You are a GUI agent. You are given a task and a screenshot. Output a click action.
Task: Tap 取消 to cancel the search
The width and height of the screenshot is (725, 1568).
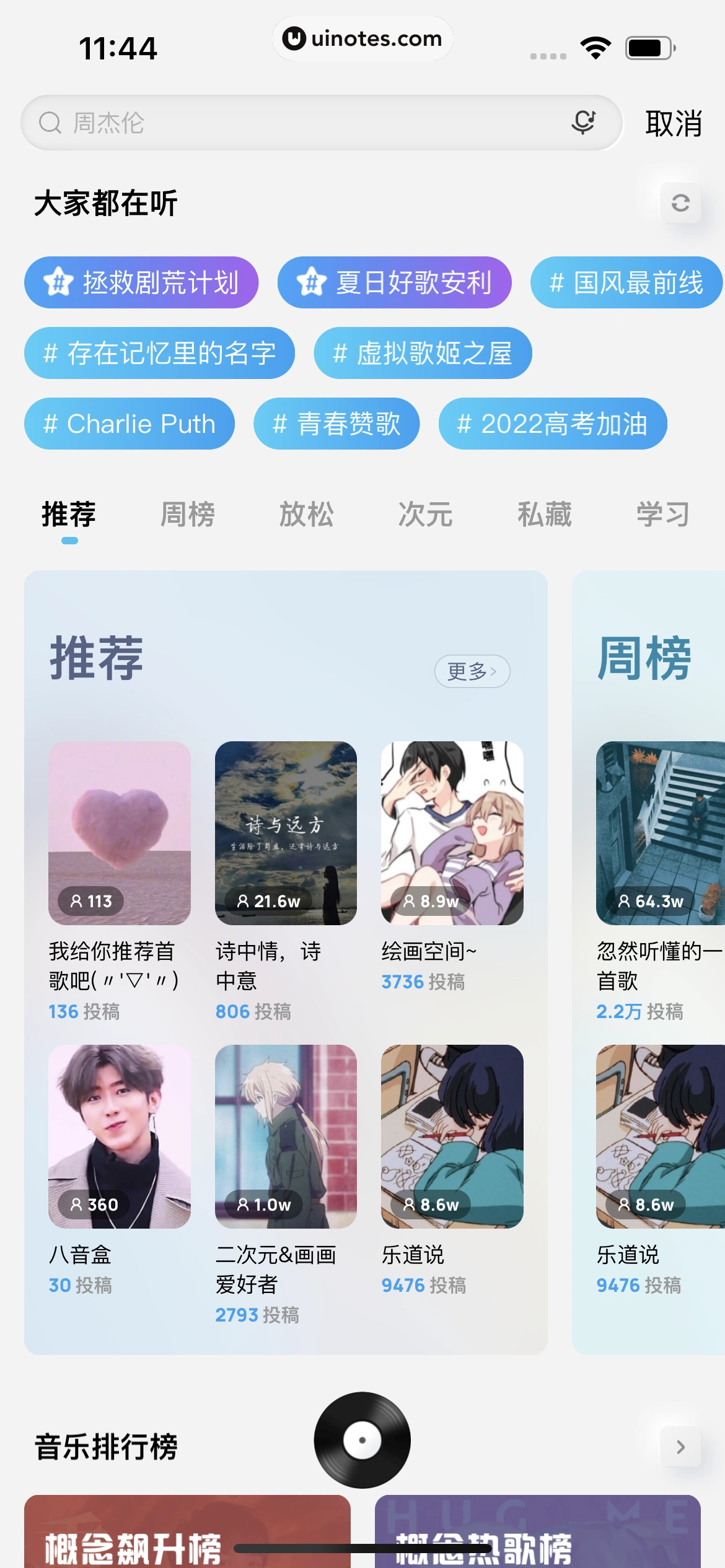click(x=674, y=122)
